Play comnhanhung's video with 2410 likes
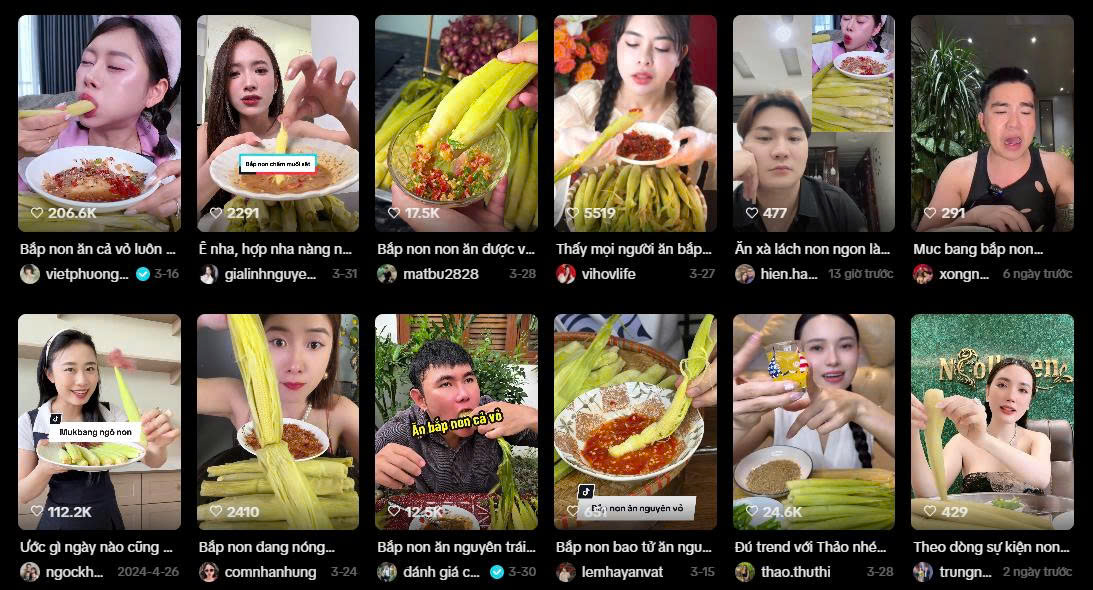This screenshot has height=590, width=1093. pos(277,421)
